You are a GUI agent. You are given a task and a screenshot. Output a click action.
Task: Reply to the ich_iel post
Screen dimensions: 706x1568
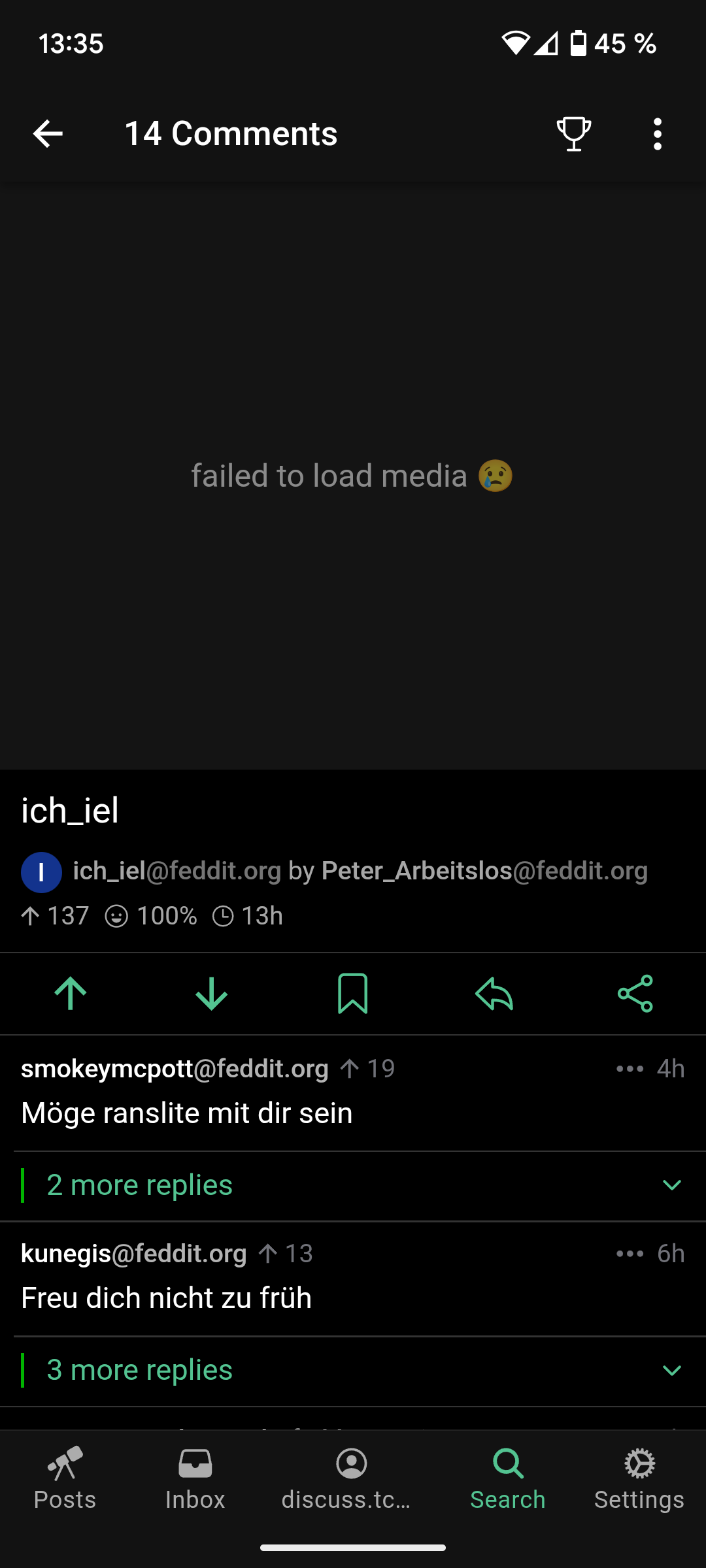pos(494,994)
